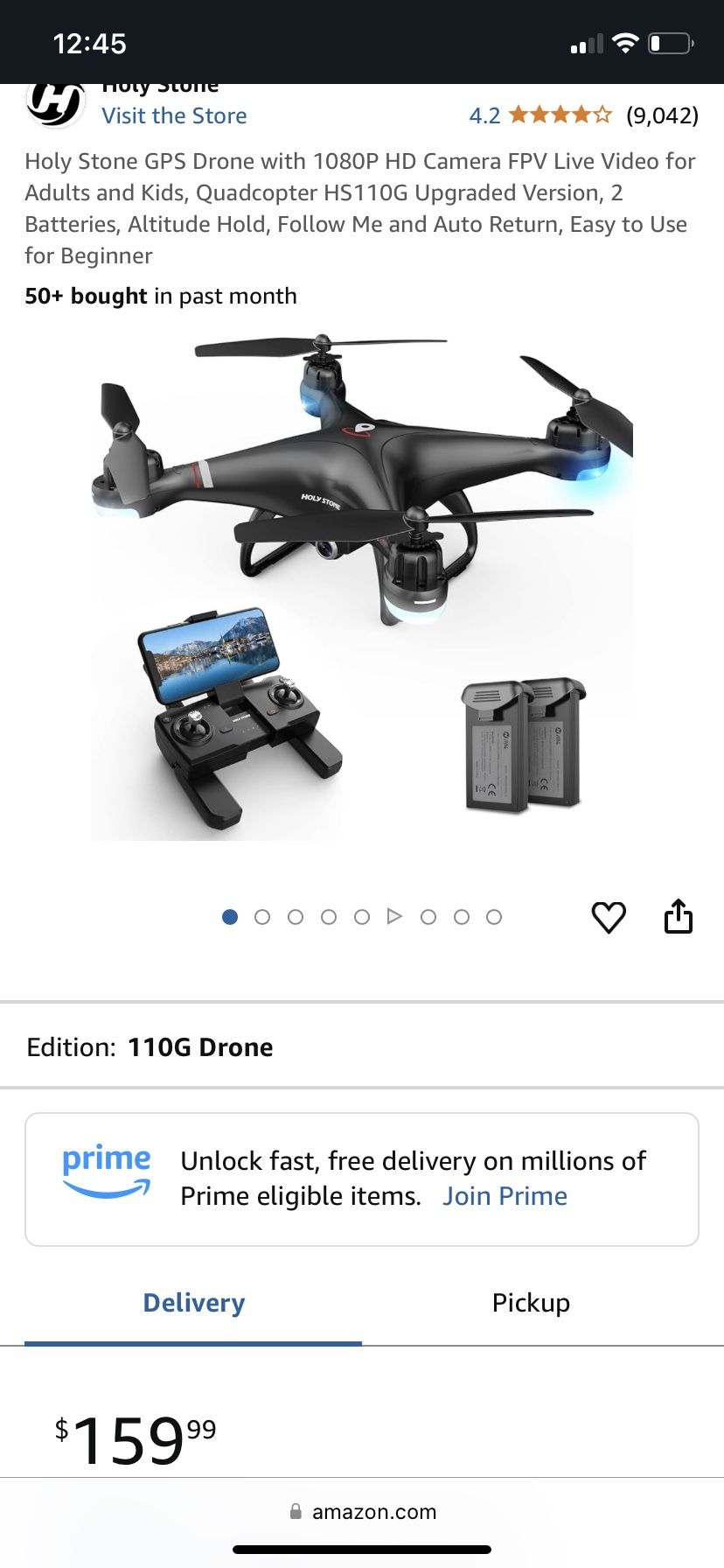Select the Delivery tab
This screenshot has width=724, height=1568.
coord(193,1303)
